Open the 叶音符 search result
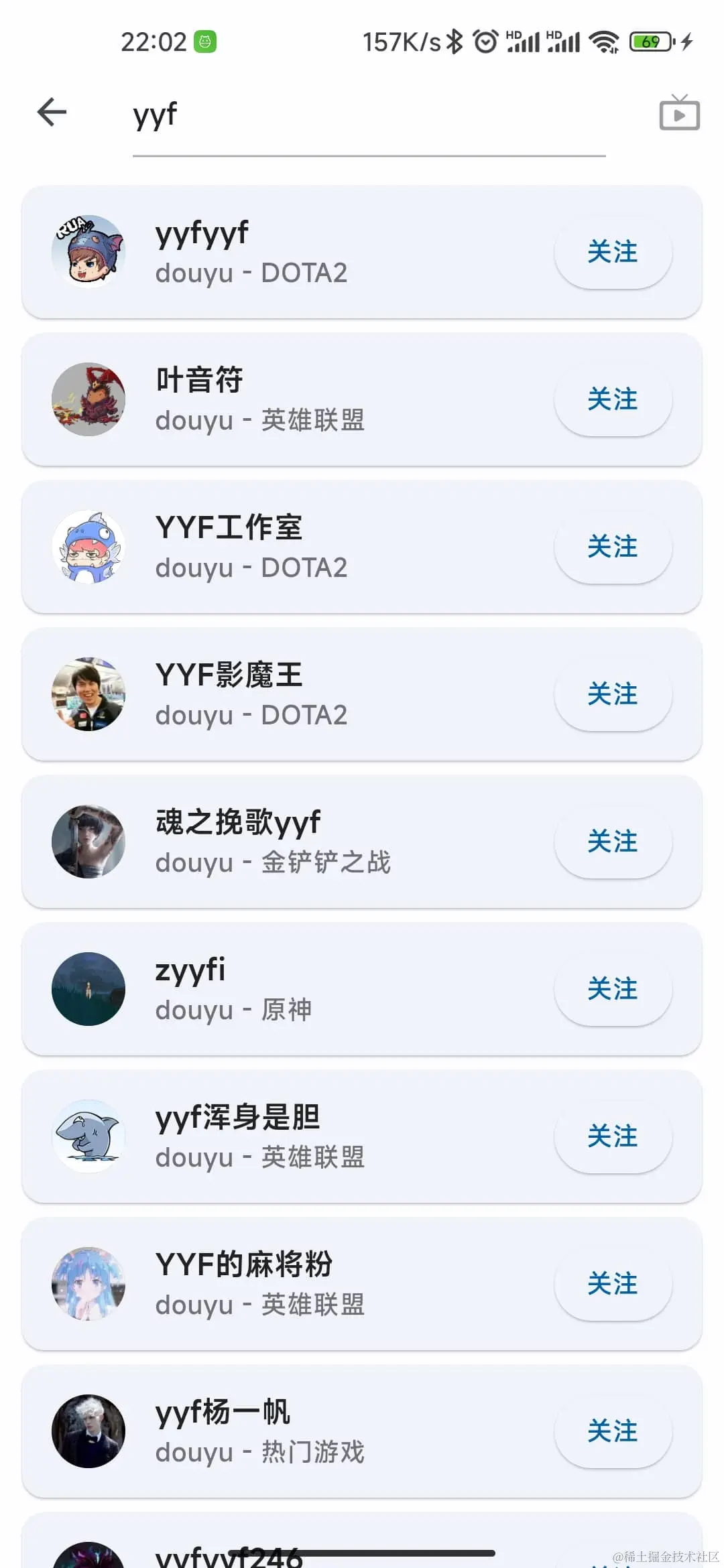 point(302,400)
